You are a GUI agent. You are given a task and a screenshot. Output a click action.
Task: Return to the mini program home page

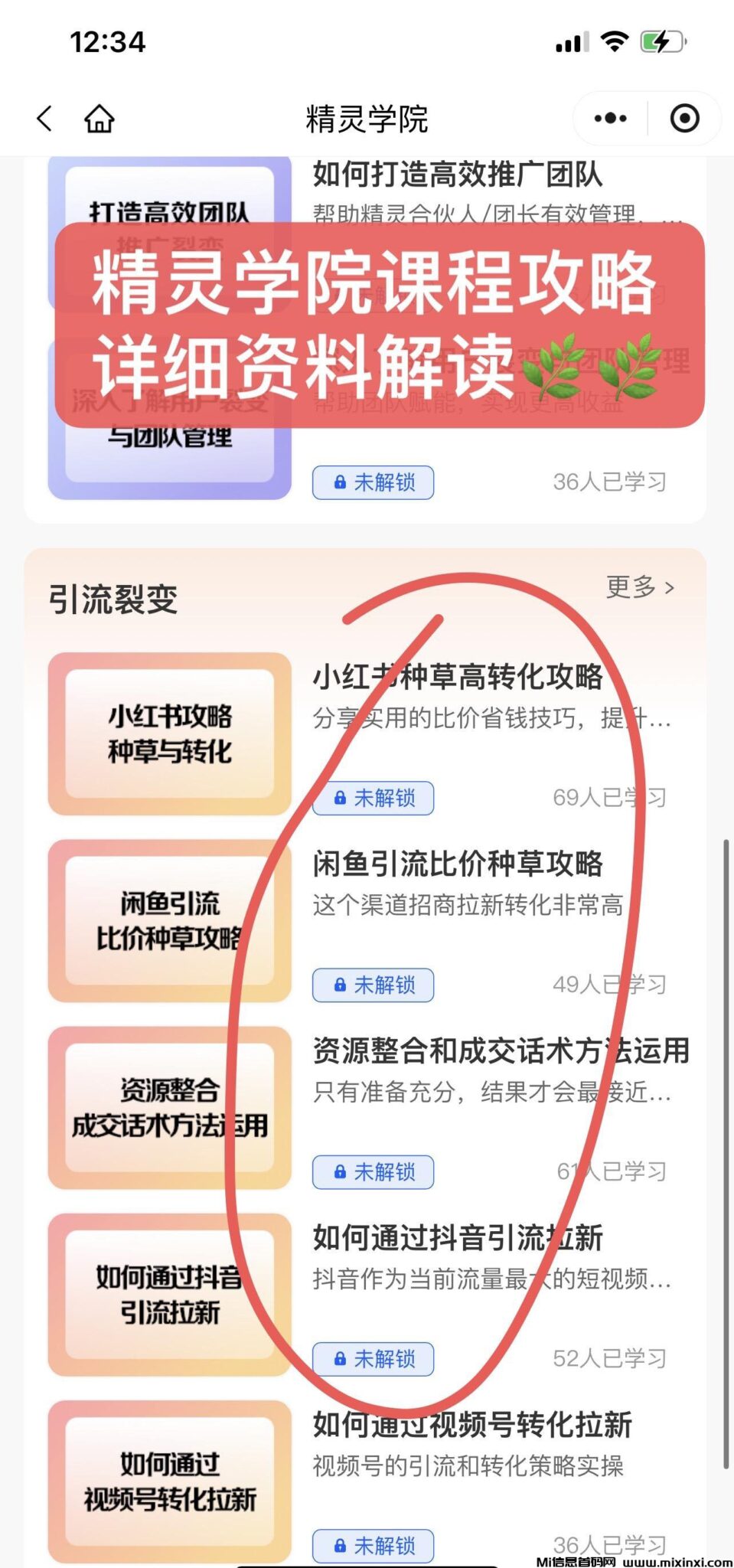point(99,119)
